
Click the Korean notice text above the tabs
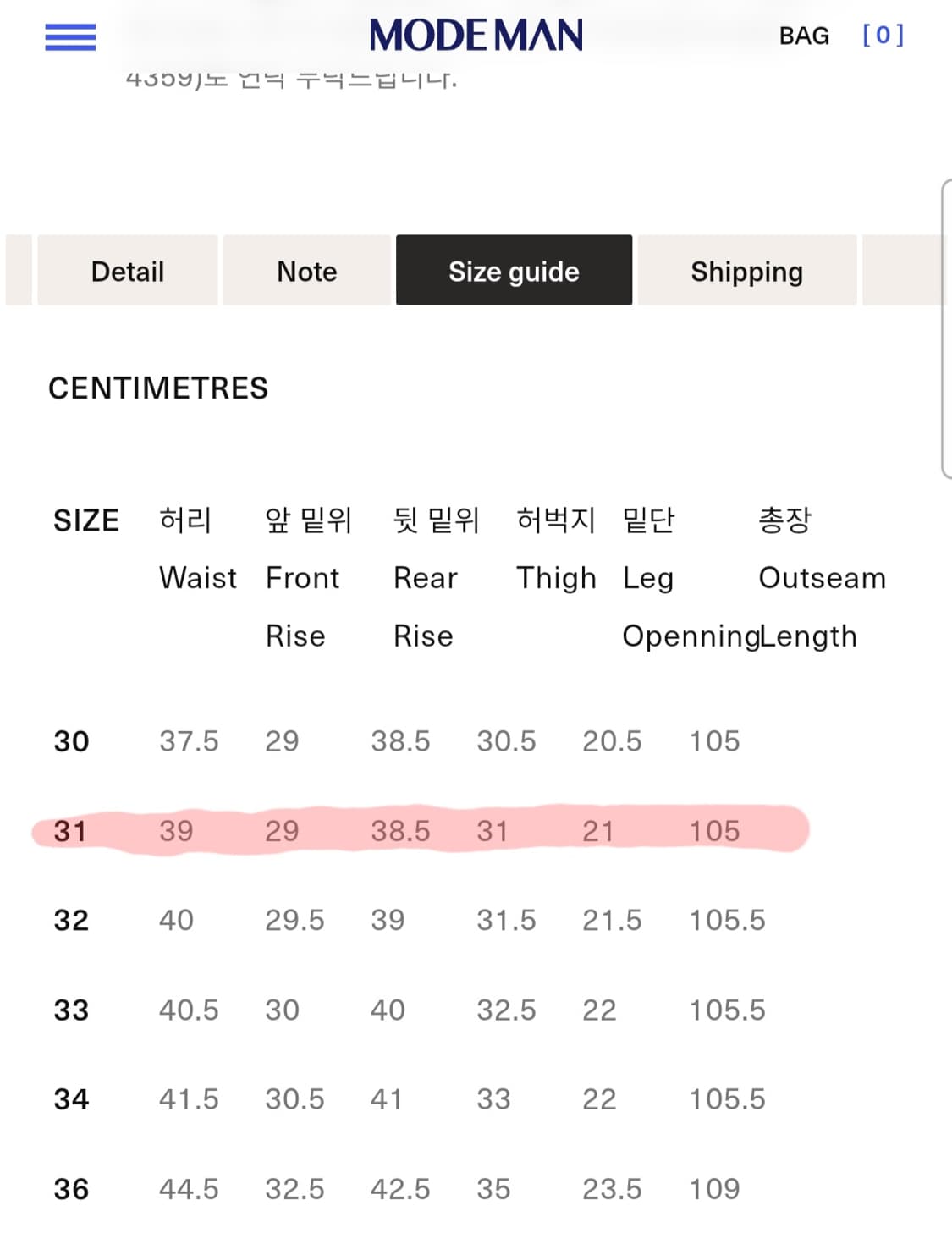pos(292,79)
